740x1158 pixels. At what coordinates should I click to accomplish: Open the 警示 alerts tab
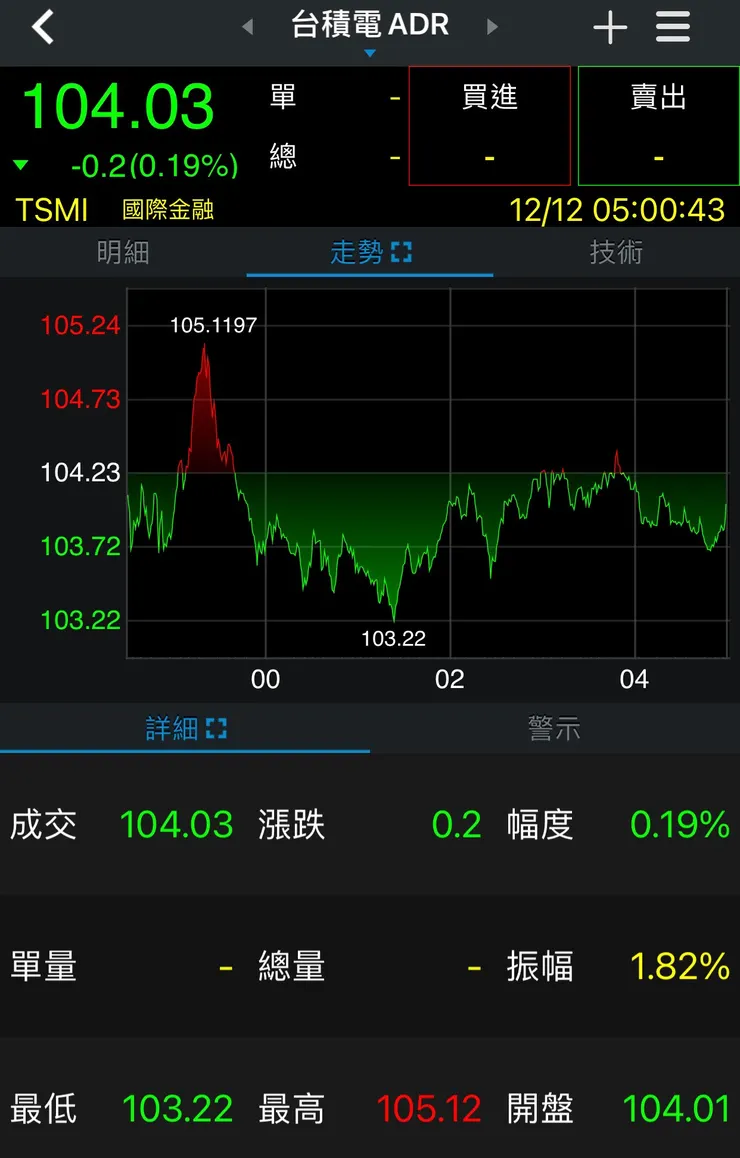pyautogui.click(x=555, y=729)
